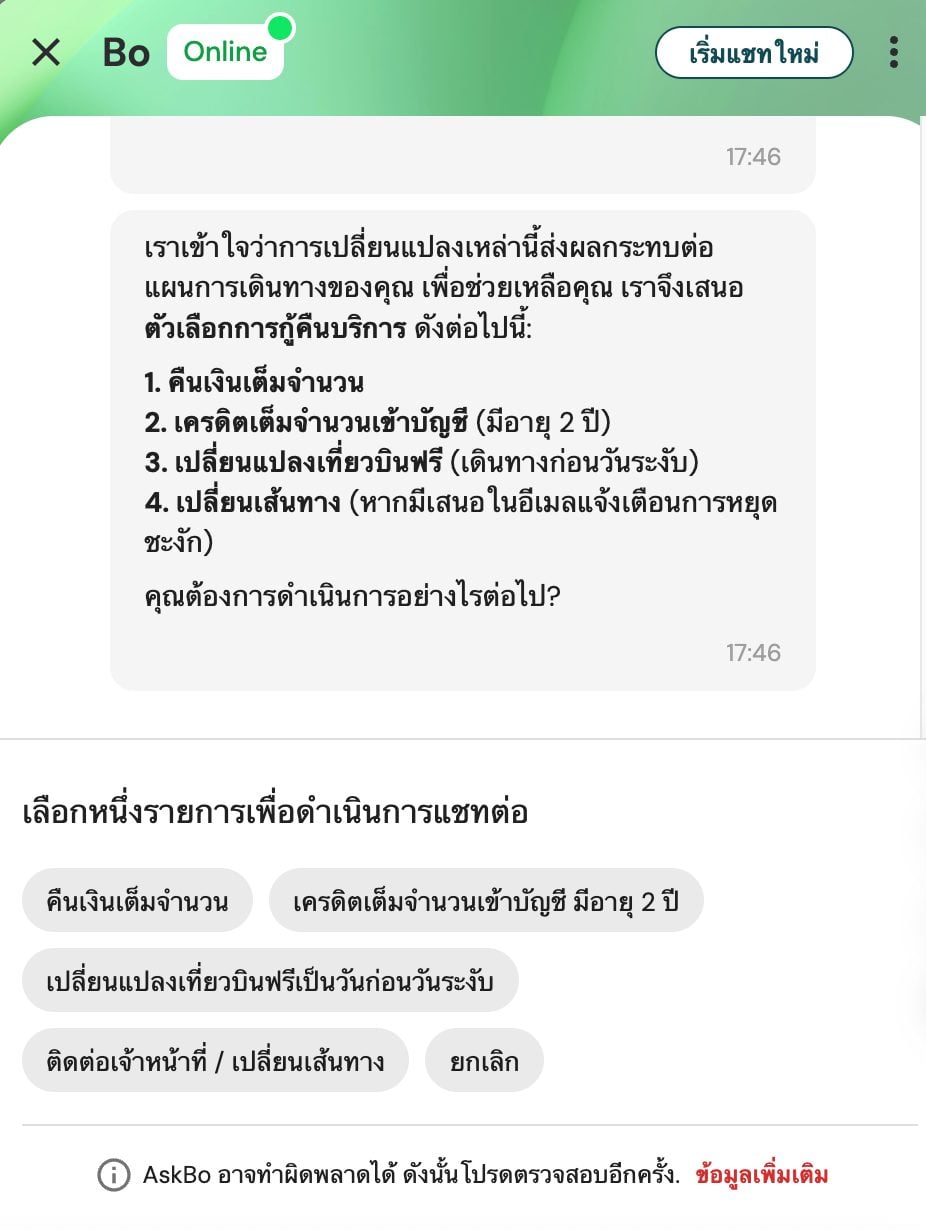The image size is (926, 1230).
Task: Close the Bo chat window
Action: click(46, 52)
